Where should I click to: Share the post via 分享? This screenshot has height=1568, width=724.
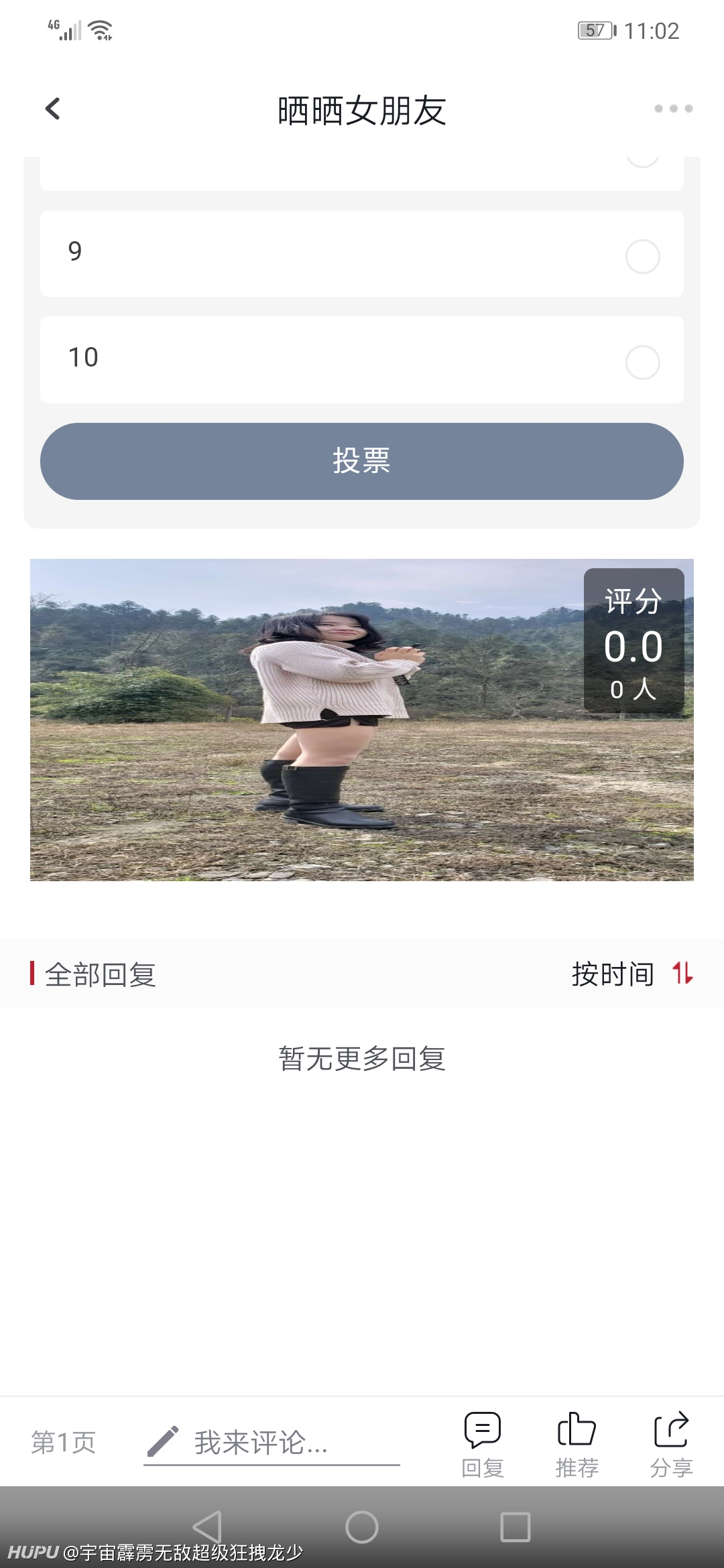(671, 1445)
